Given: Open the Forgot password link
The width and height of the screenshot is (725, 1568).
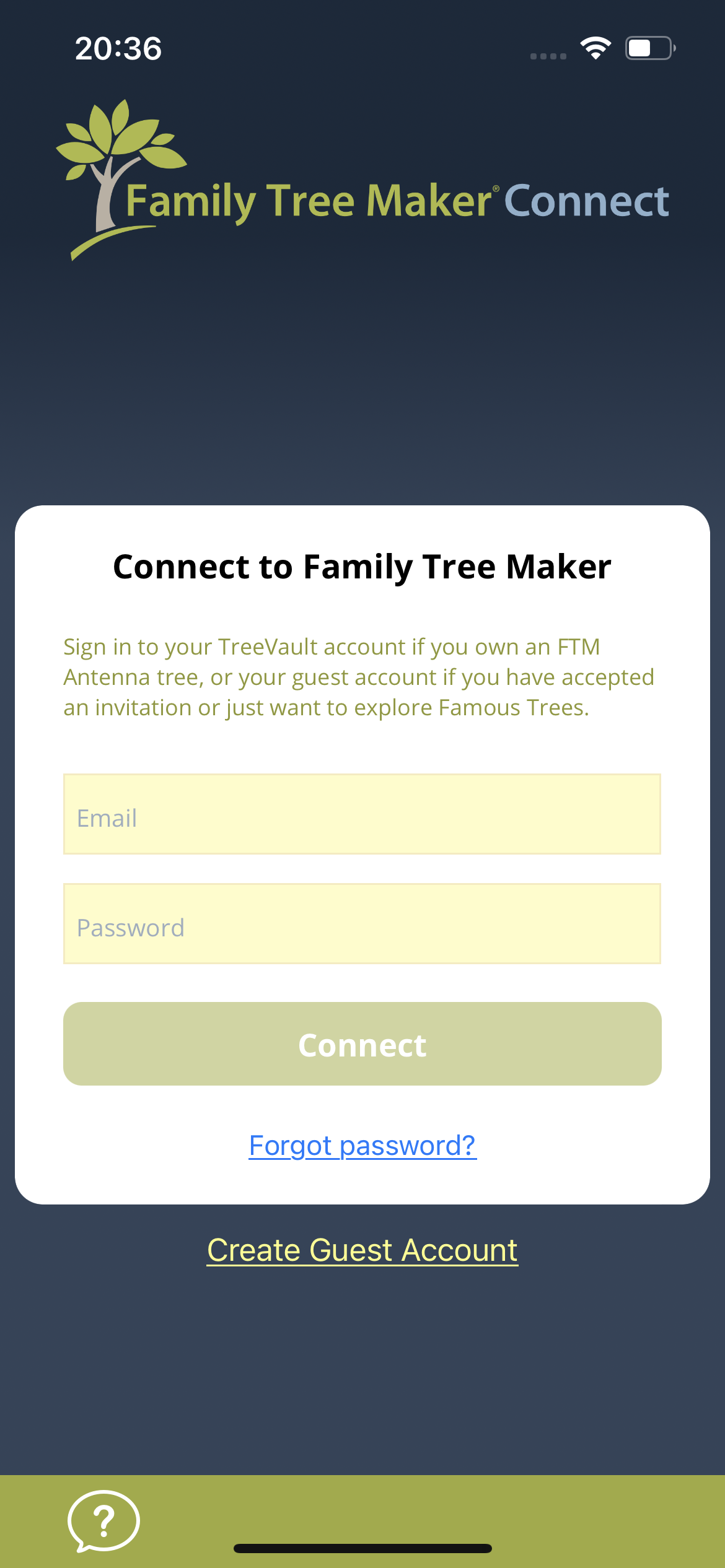Looking at the screenshot, I should pyautogui.click(x=362, y=1146).
